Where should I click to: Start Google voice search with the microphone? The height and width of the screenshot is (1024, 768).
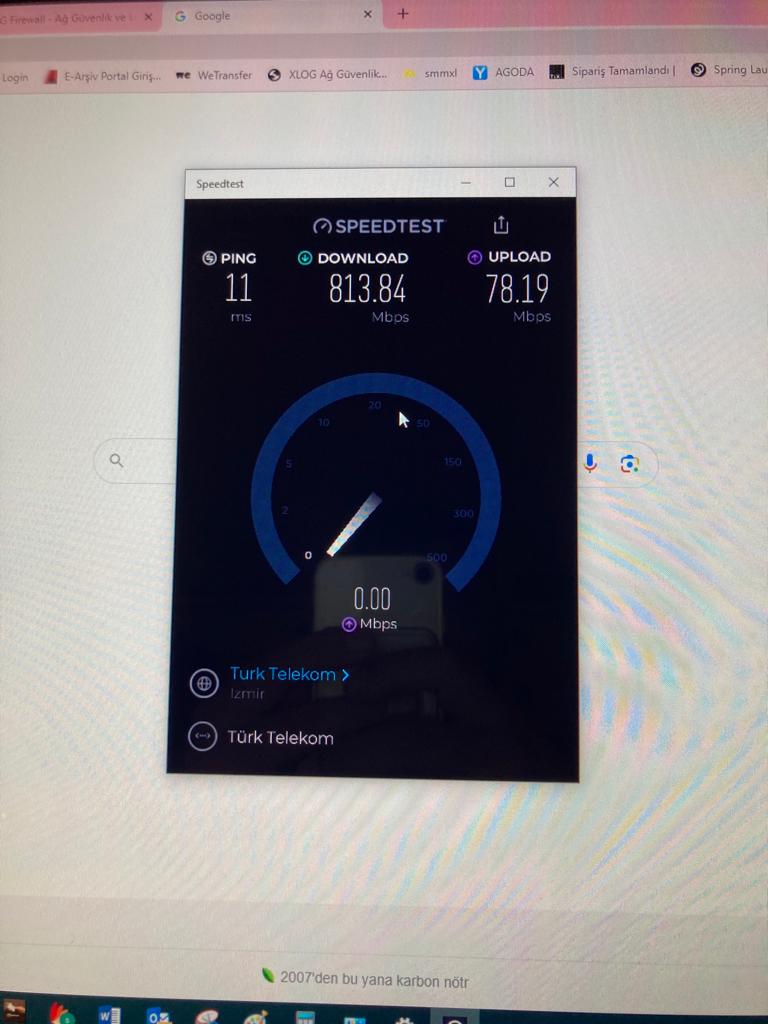pos(590,462)
